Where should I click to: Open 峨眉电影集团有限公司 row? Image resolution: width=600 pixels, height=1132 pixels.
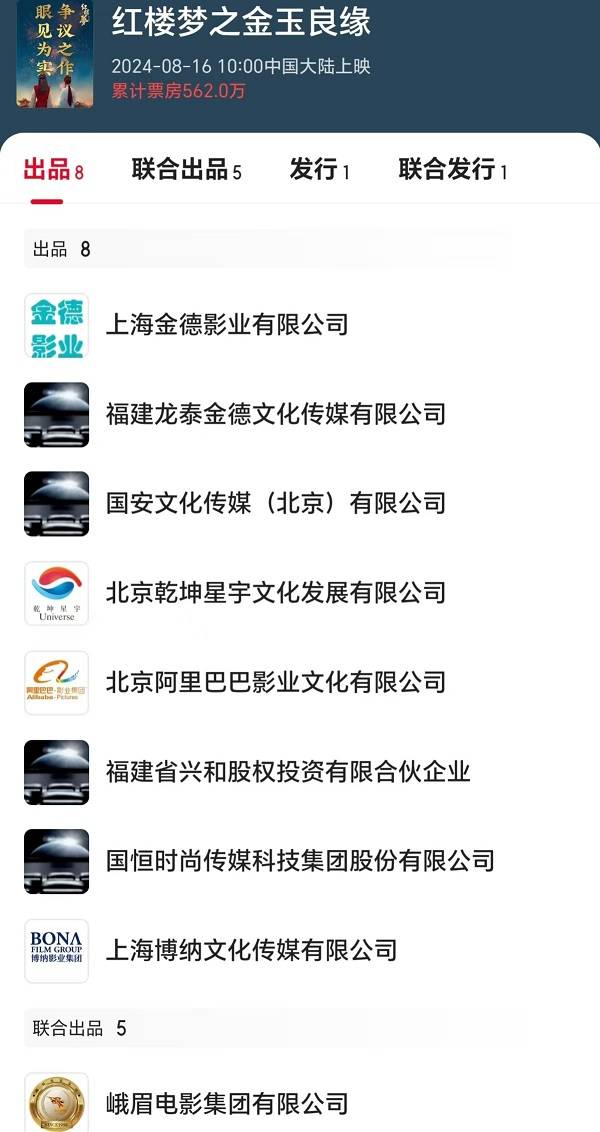click(x=227, y=1104)
